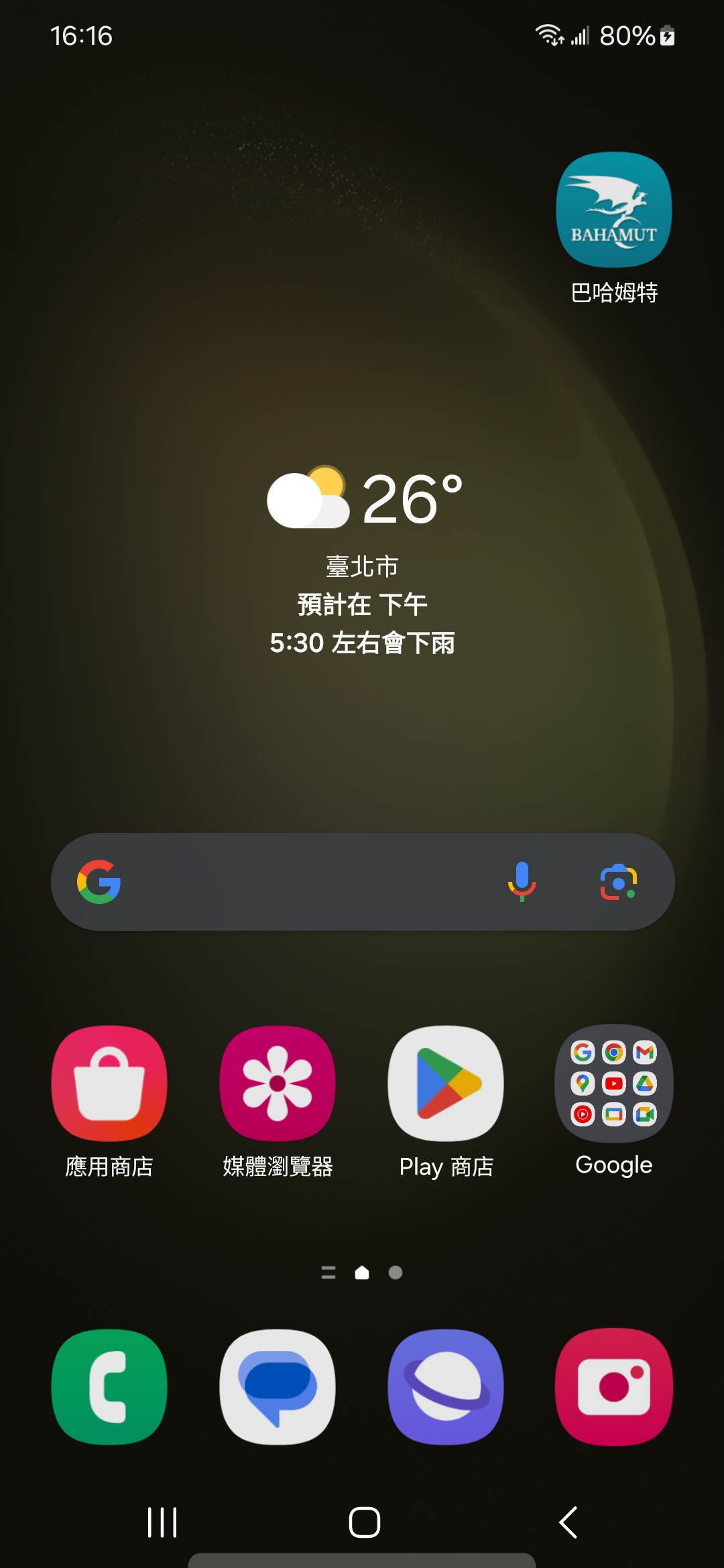Open the Camera app from the dock
The image size is (724, 1568).
point(613,1388)
